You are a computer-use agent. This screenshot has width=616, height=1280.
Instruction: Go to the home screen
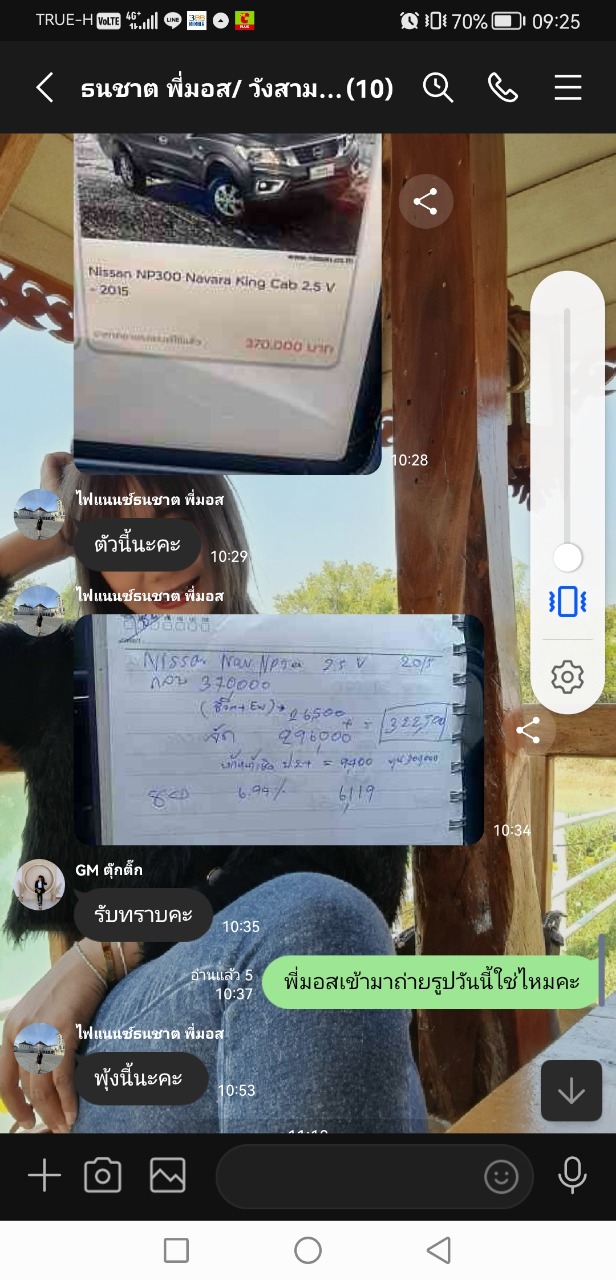[x=308, y=1250]
